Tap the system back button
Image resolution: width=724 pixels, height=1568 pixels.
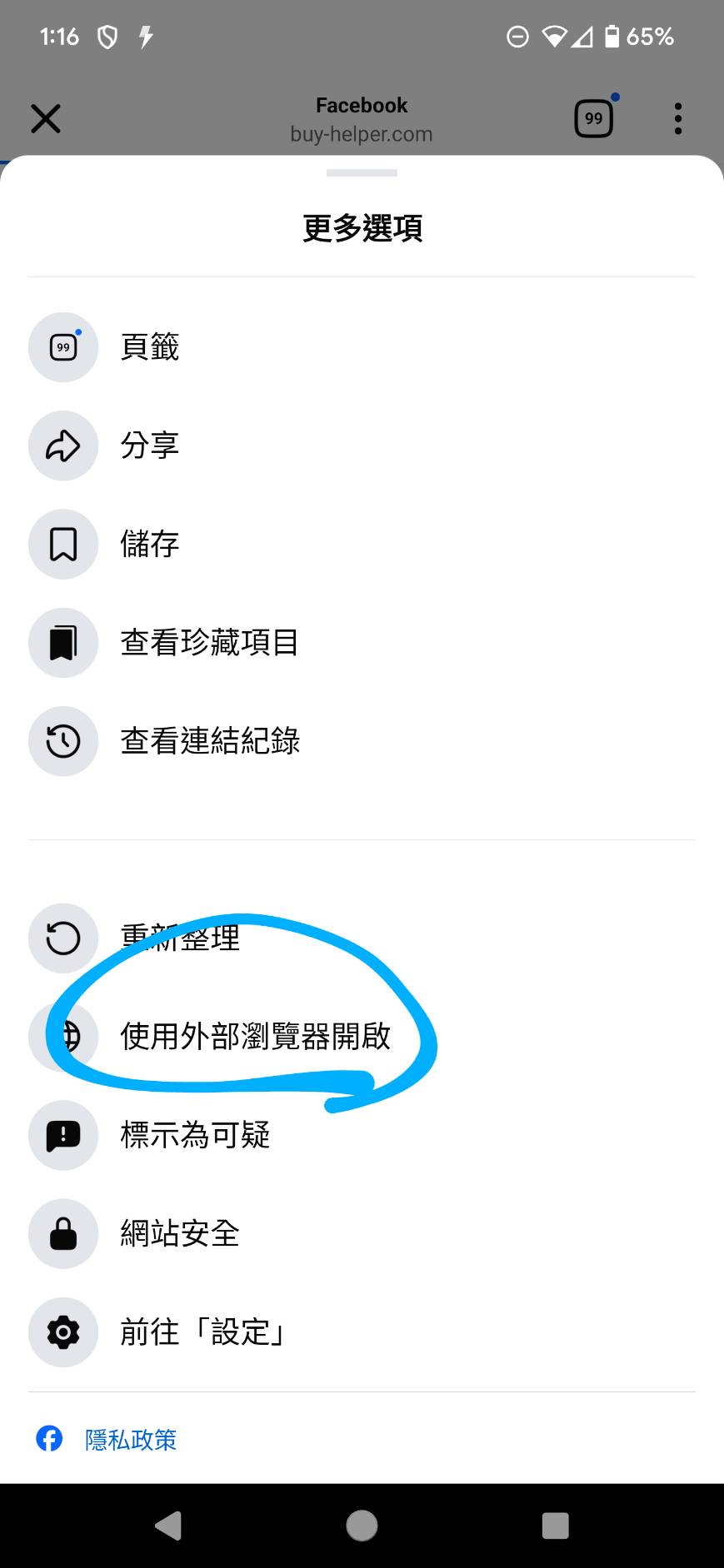tap(168, 1526)
